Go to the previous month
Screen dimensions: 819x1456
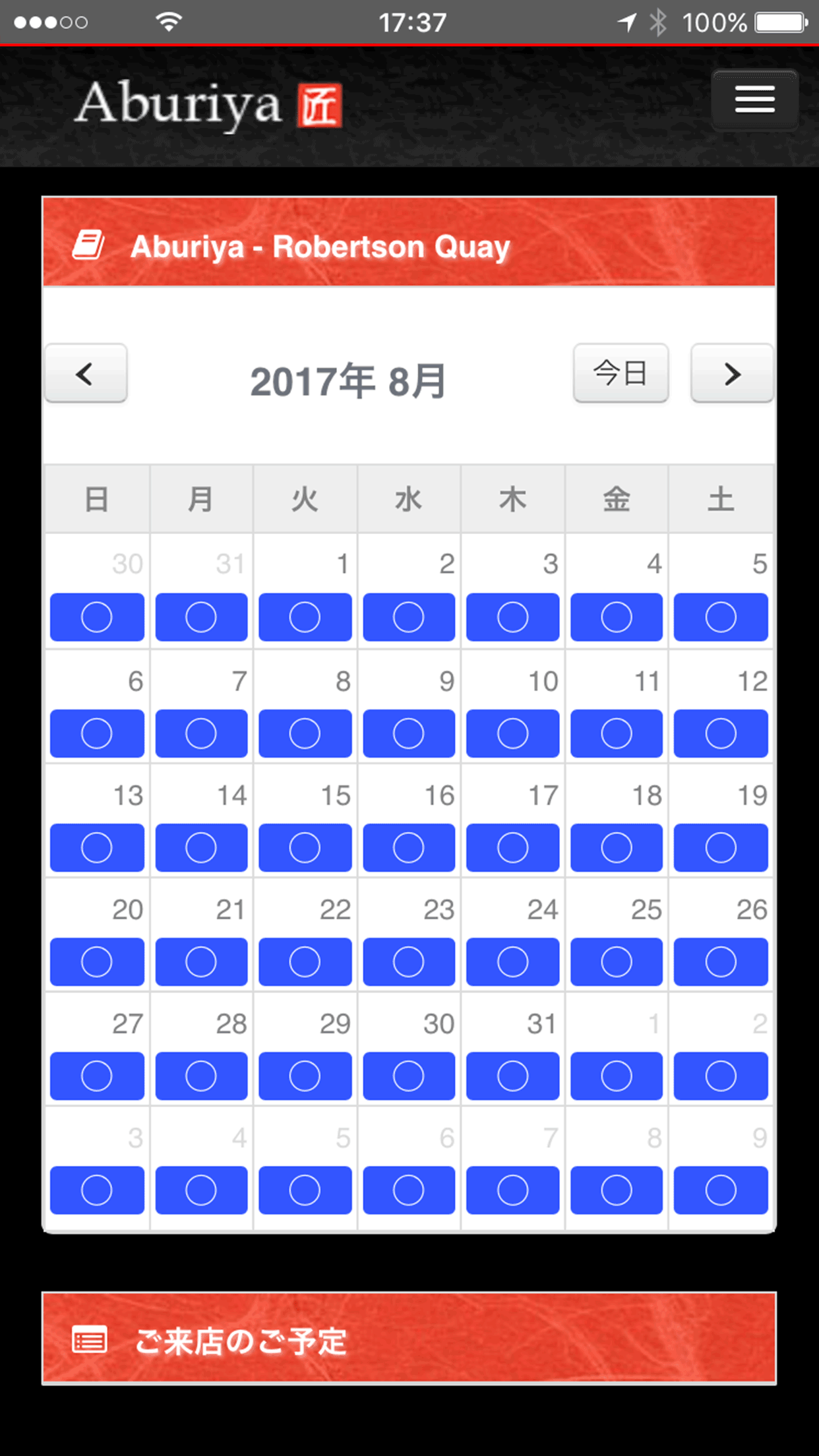[86, 373]
